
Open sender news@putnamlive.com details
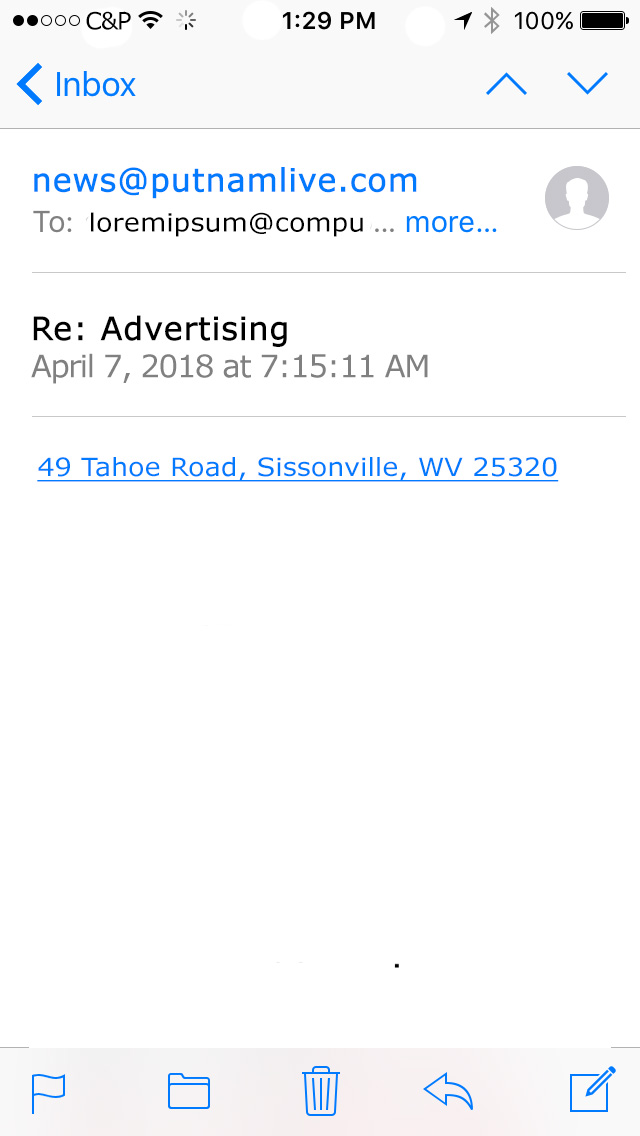pos(225,180)
